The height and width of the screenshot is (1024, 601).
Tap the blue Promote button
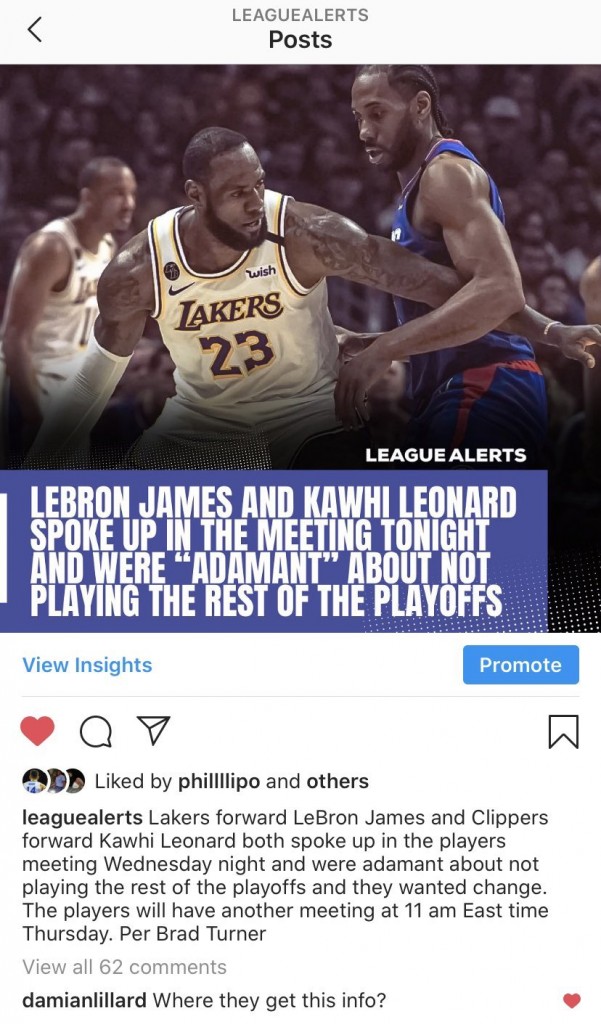520,665
